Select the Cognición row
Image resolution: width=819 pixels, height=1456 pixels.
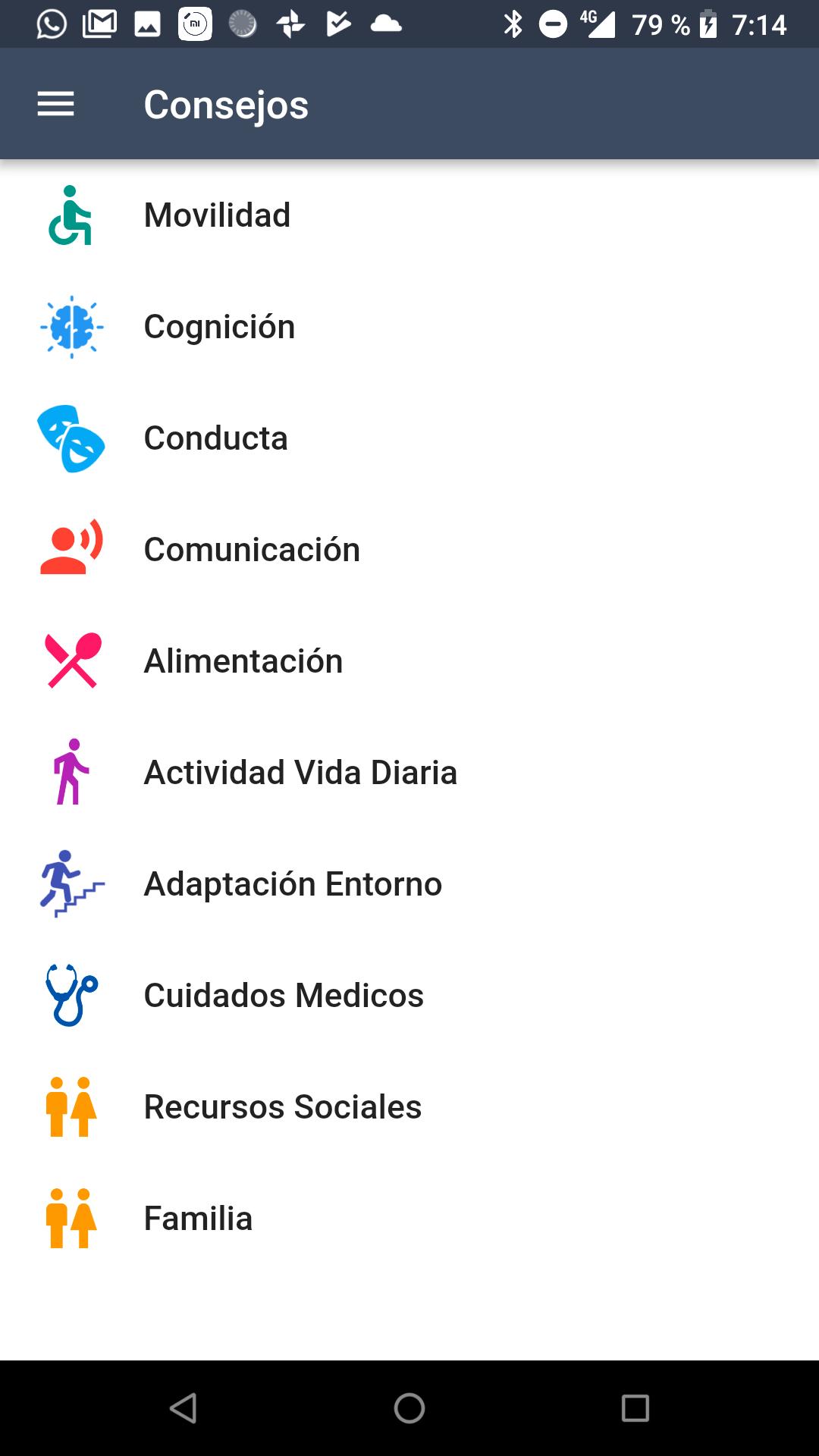tap(409, 327)
